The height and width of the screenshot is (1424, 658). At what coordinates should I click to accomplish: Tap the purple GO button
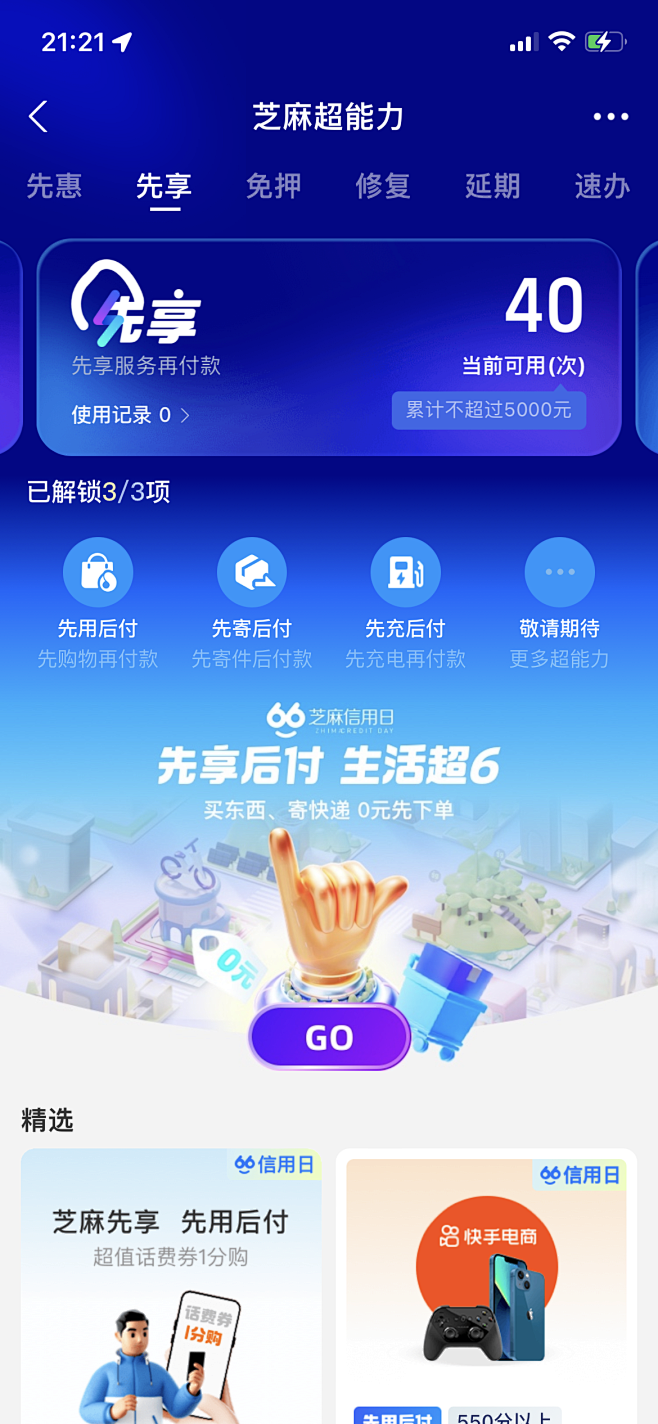pos(329,1038)
